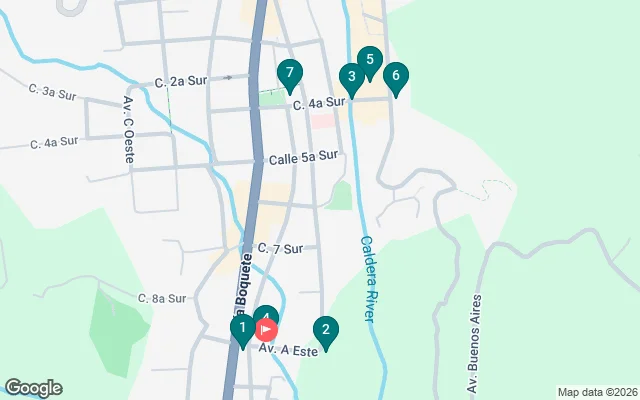The image size is (640, 400).
Task: Tap the red flag marker
Action: [268, 329]
